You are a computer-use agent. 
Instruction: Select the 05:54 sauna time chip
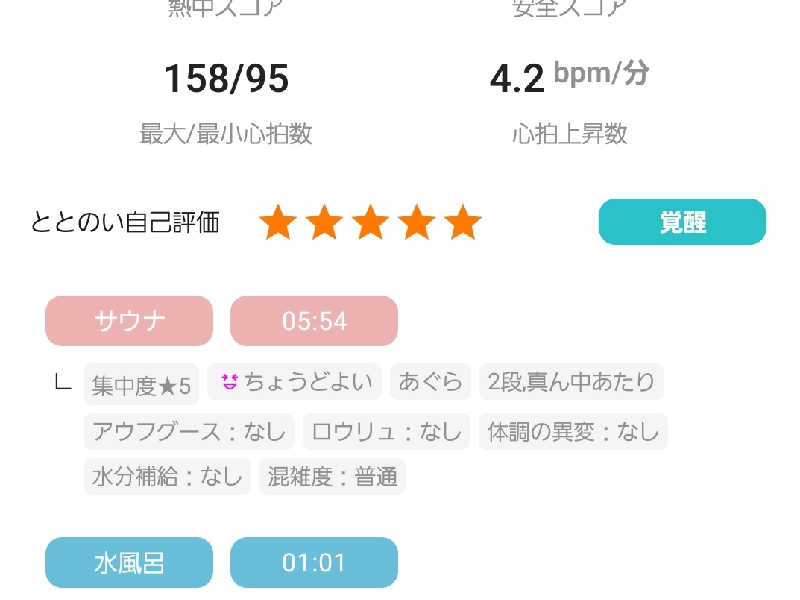coord(314,321)
